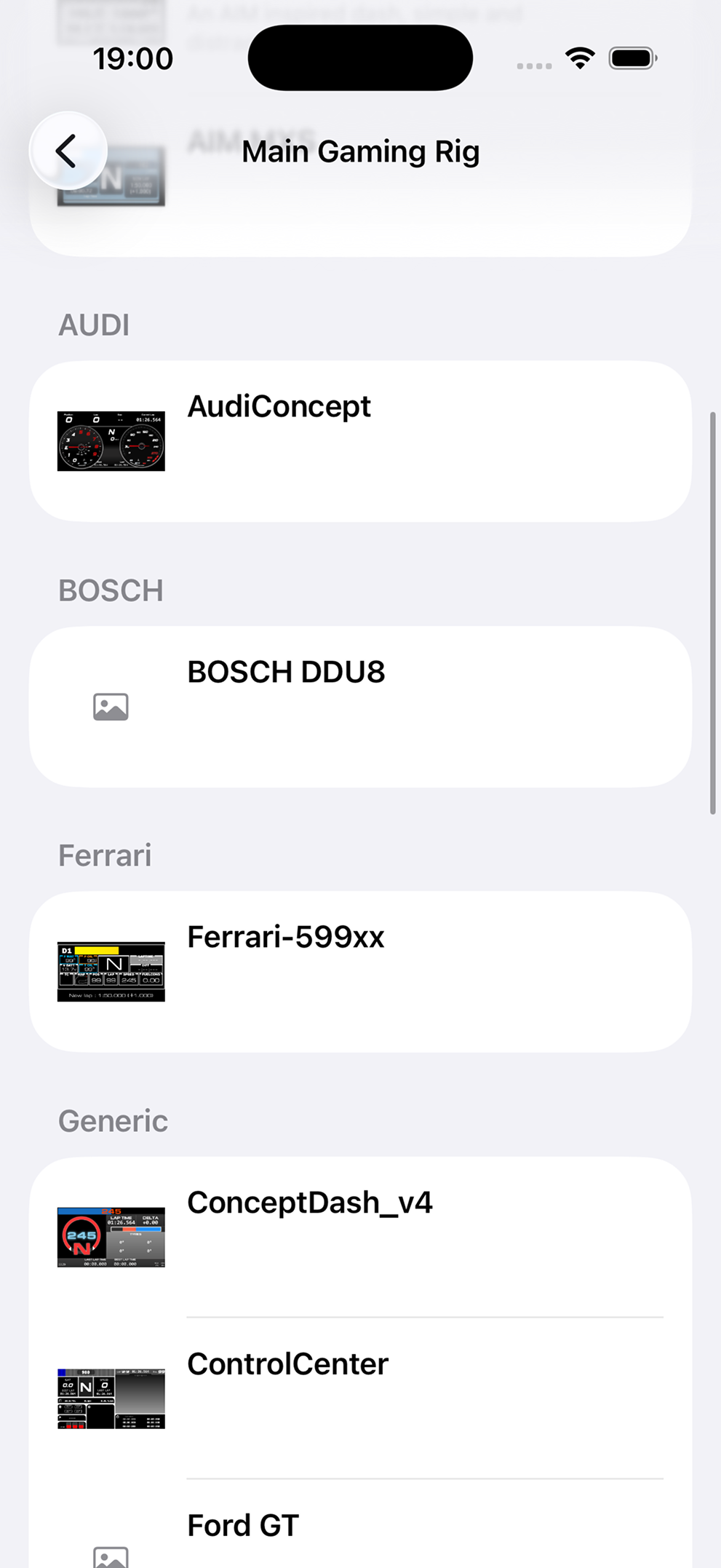Tap the cellular signal dots indicator

533,66
